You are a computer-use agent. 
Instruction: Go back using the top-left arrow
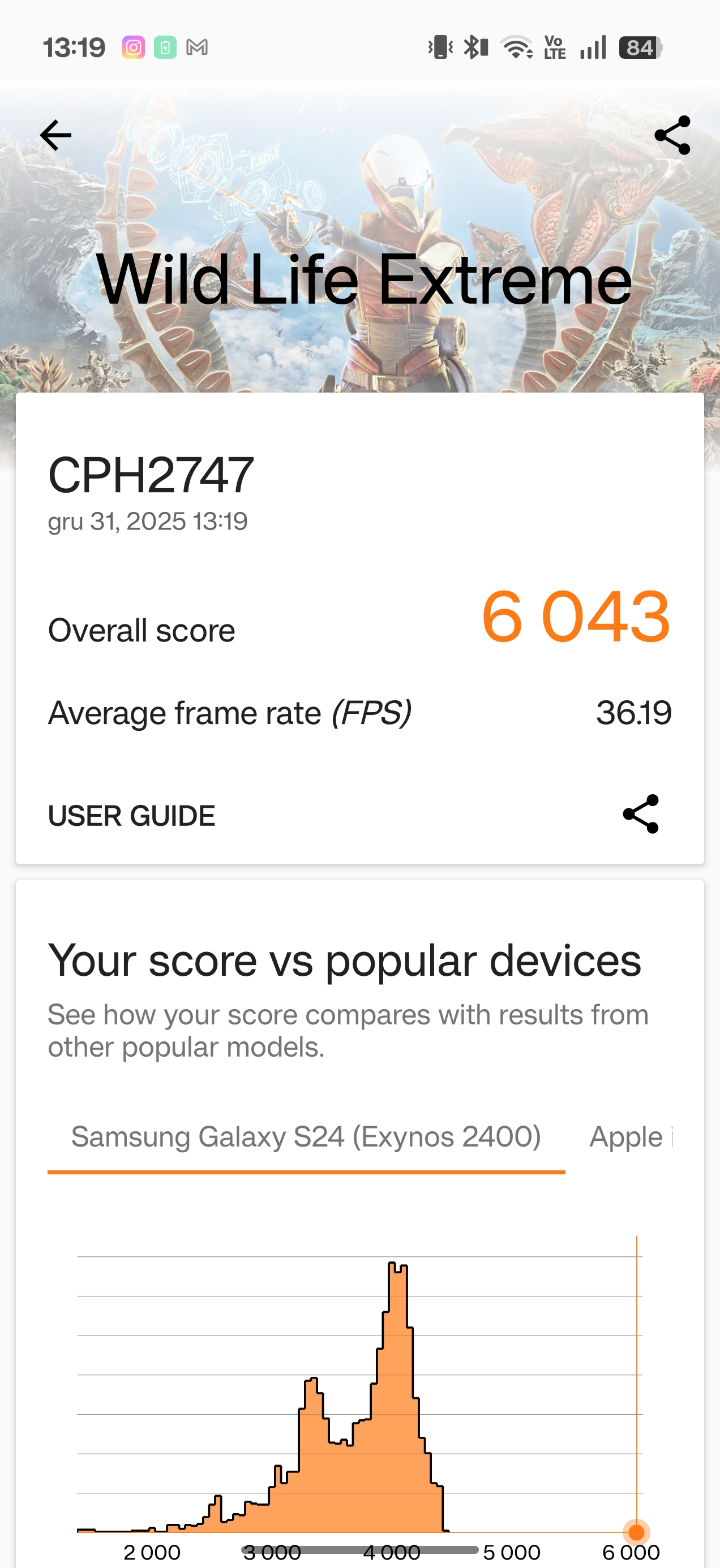click(55, 135)
